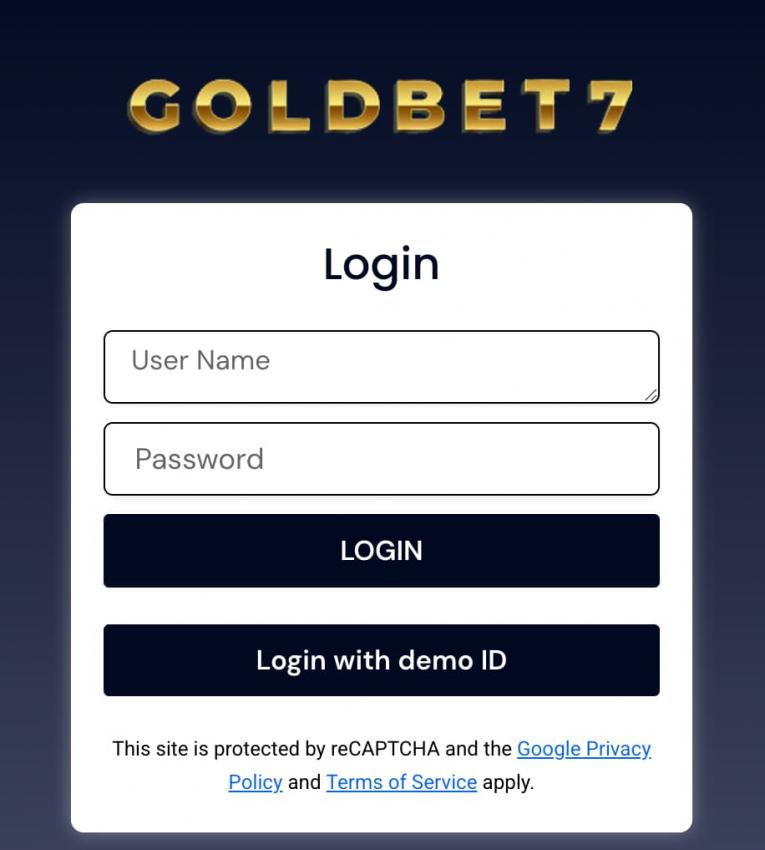Tap the LOGIN button
Viewport: 765px width, 850px height.
coord(381,551)
